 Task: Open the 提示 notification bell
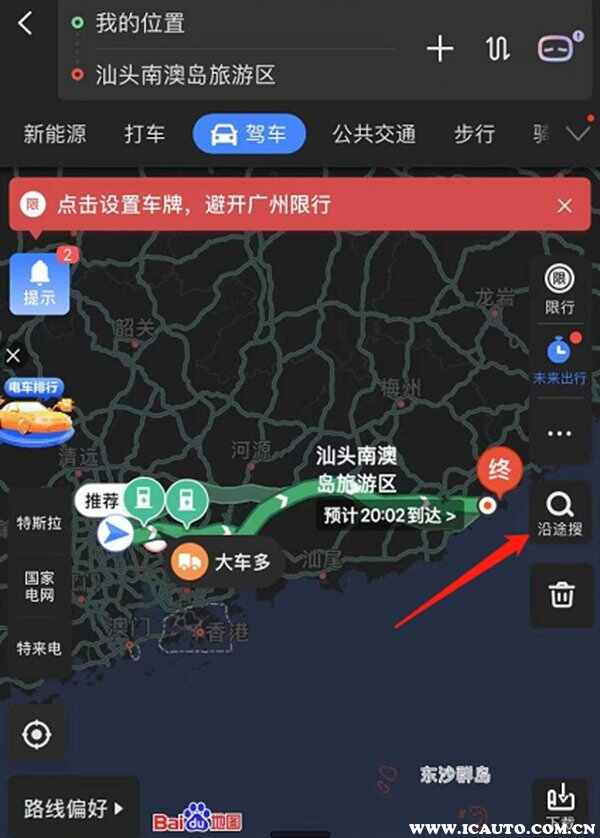40,281
